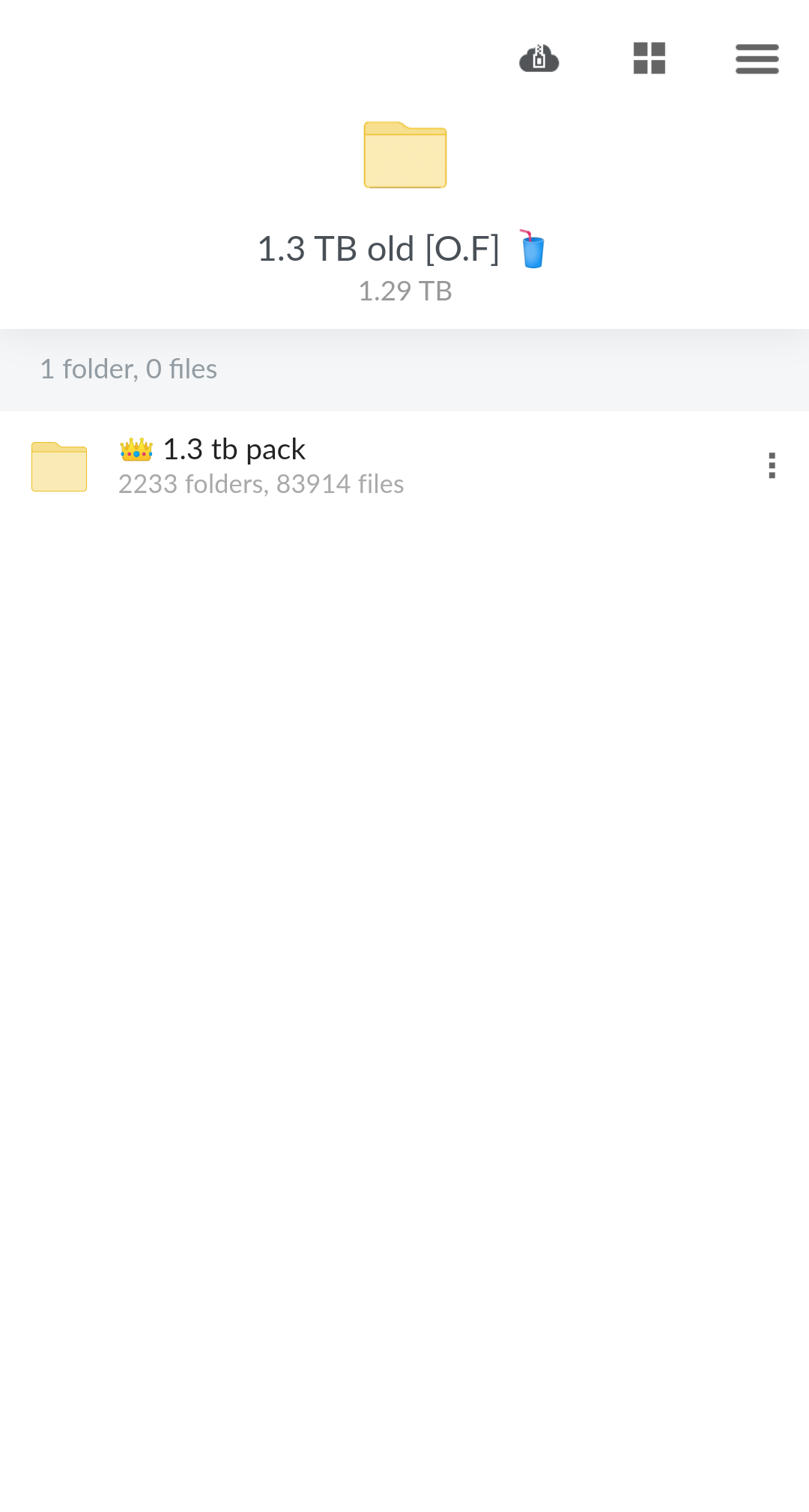Click the download-as-ZIP cloud icon

[539, 58]
